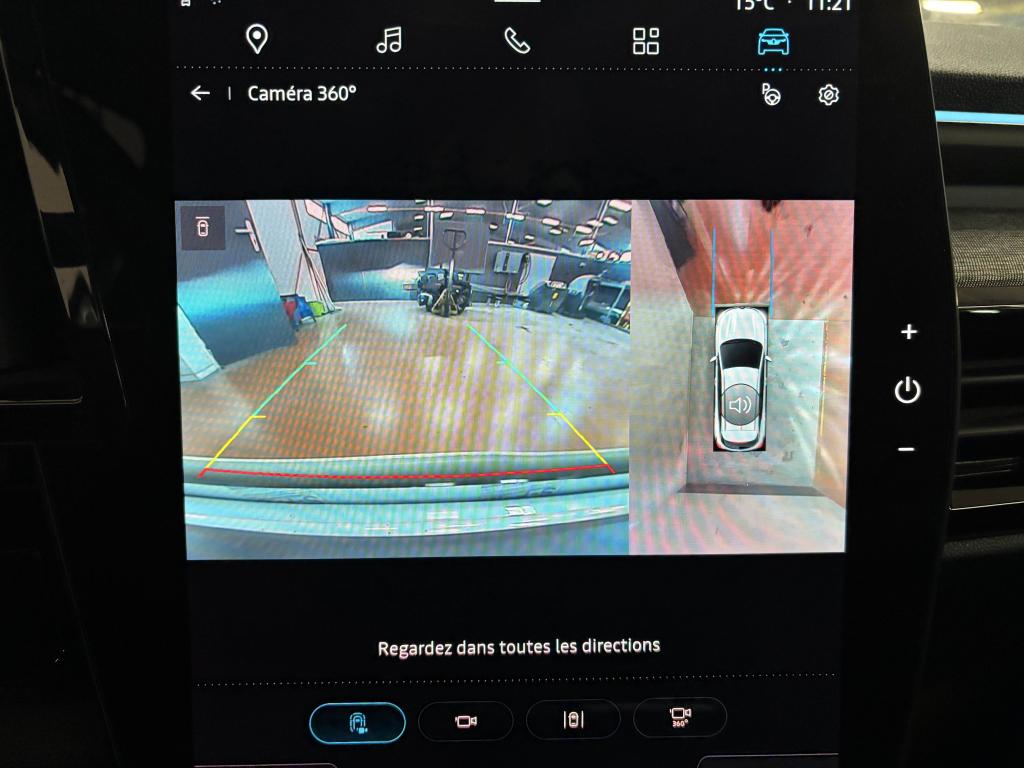1024x768 pixels.
Task: Switch to the music tab
Action: pyautogui.click(x=388, y=40)
